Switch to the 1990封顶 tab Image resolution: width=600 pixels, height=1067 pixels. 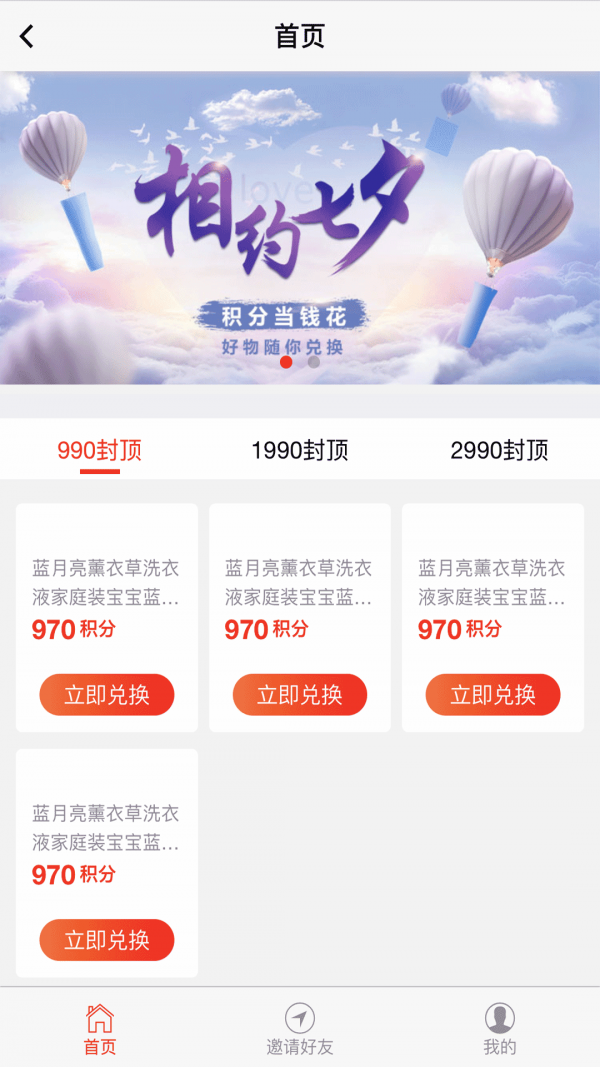299,450
